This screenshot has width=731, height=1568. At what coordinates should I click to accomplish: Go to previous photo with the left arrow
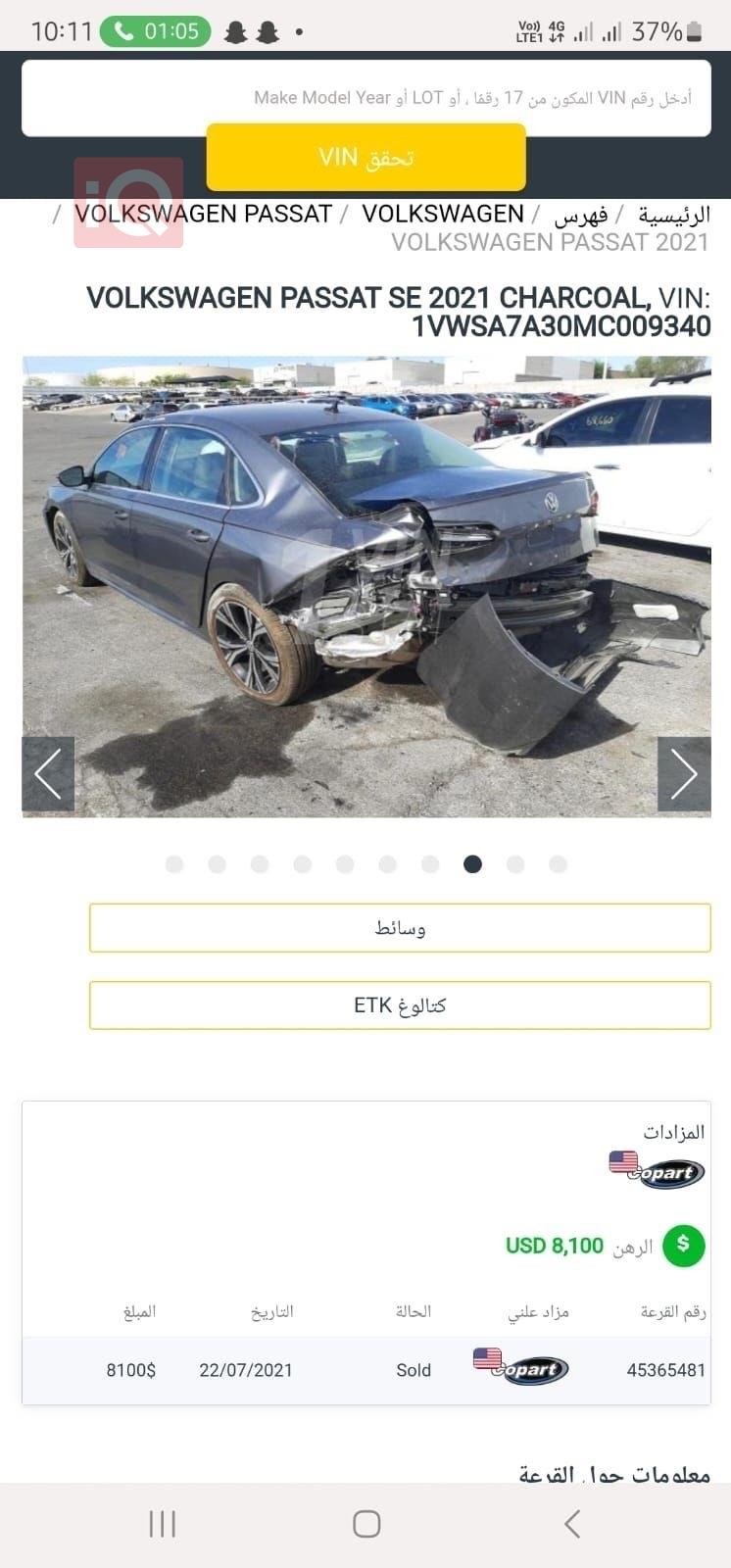pos(48,774)
